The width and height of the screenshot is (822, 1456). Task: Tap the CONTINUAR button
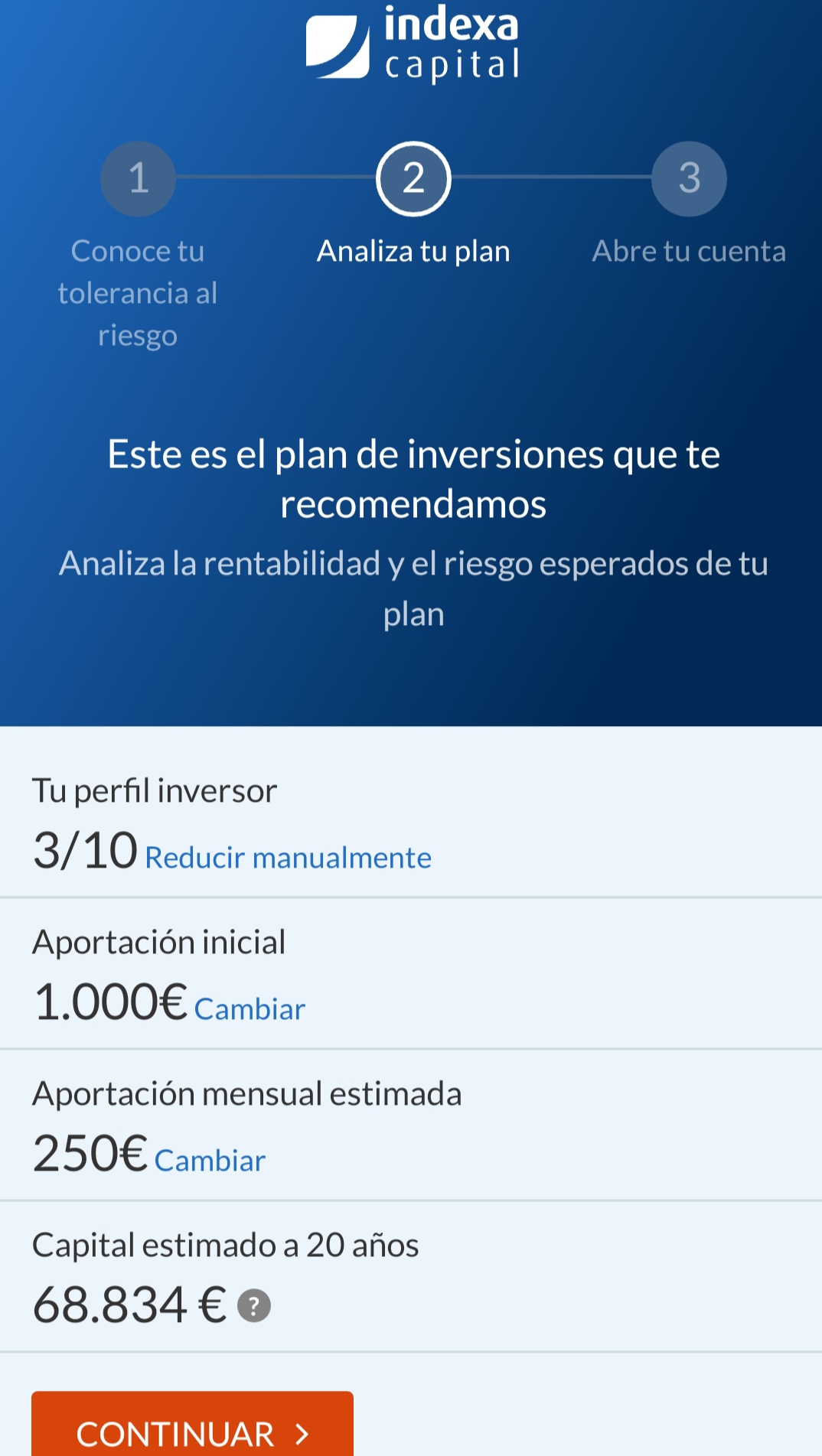pos(192,1429)
